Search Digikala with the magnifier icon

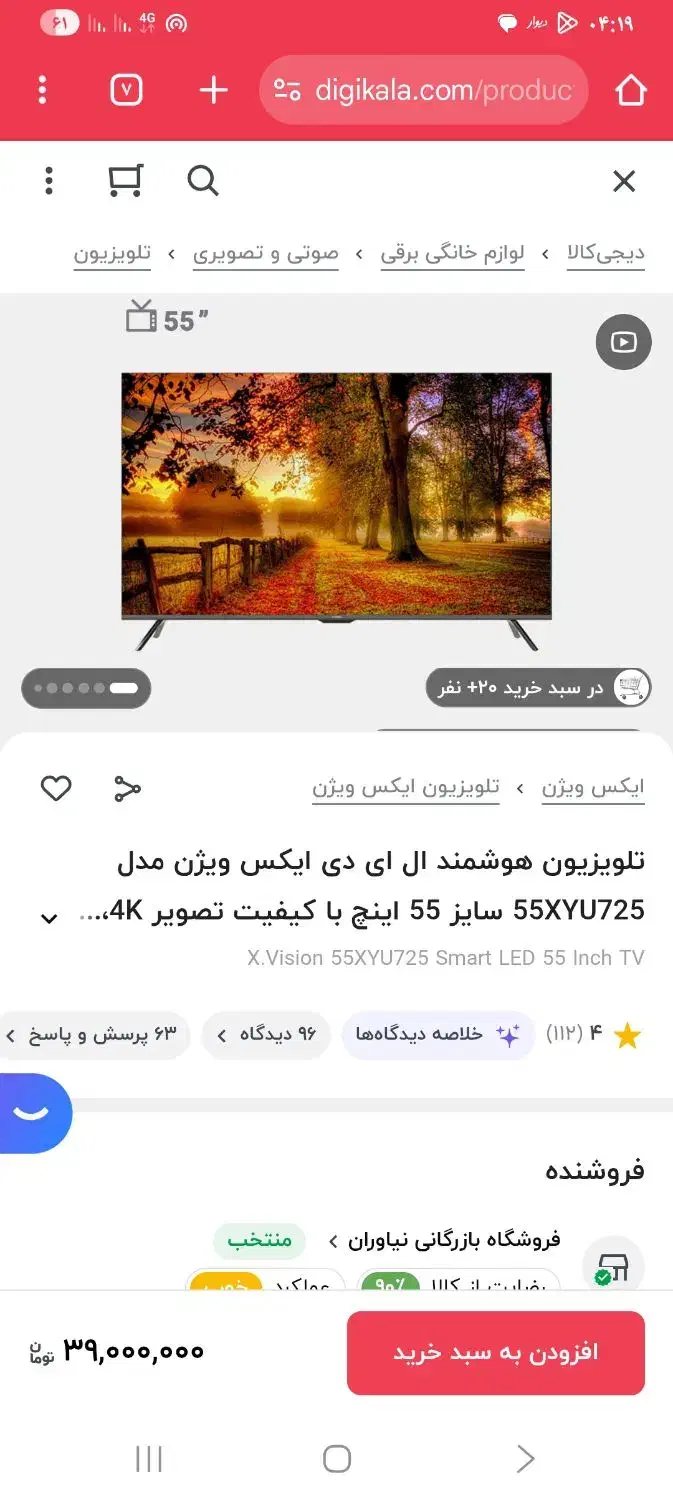click(x=202, y=181)
